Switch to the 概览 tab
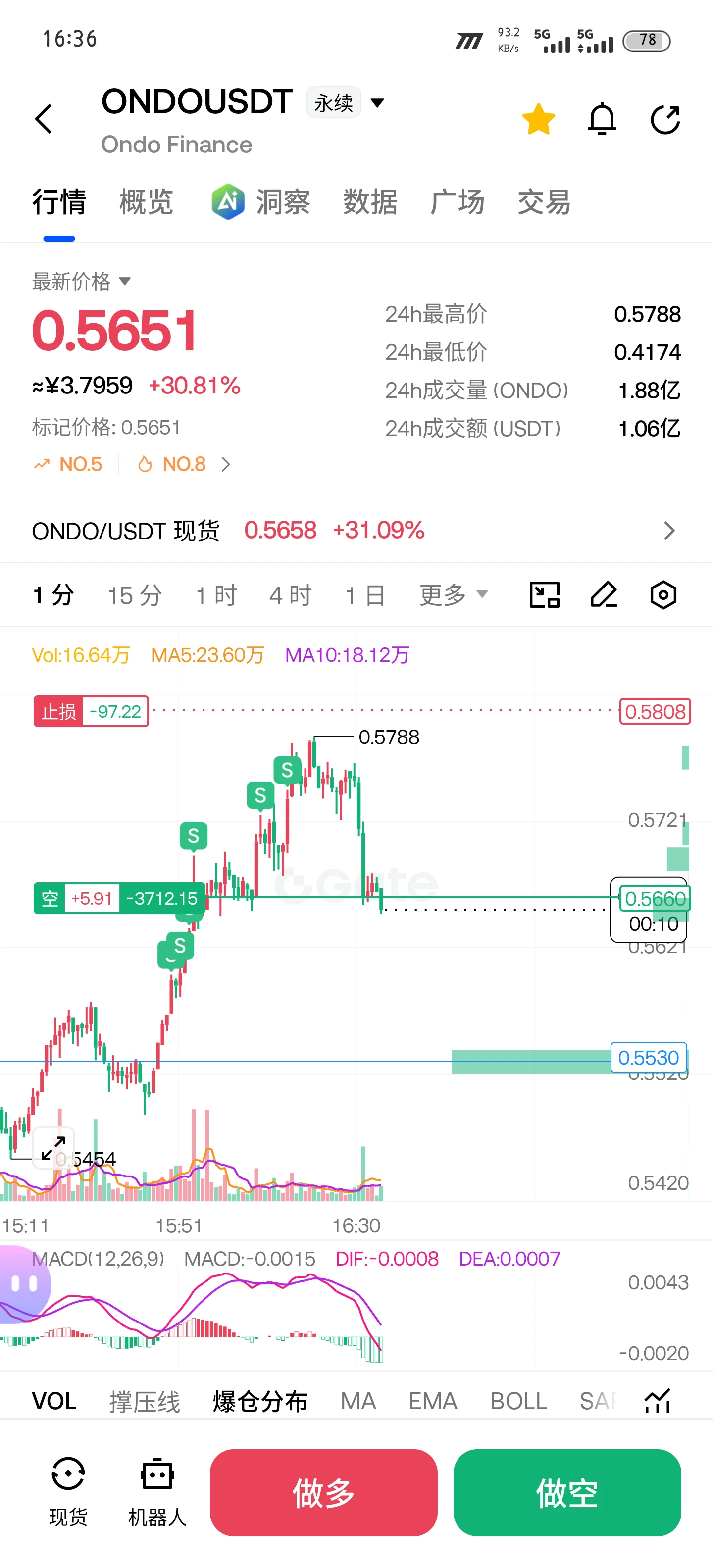This screenshot has height=1568, width=713. [146, 202]
